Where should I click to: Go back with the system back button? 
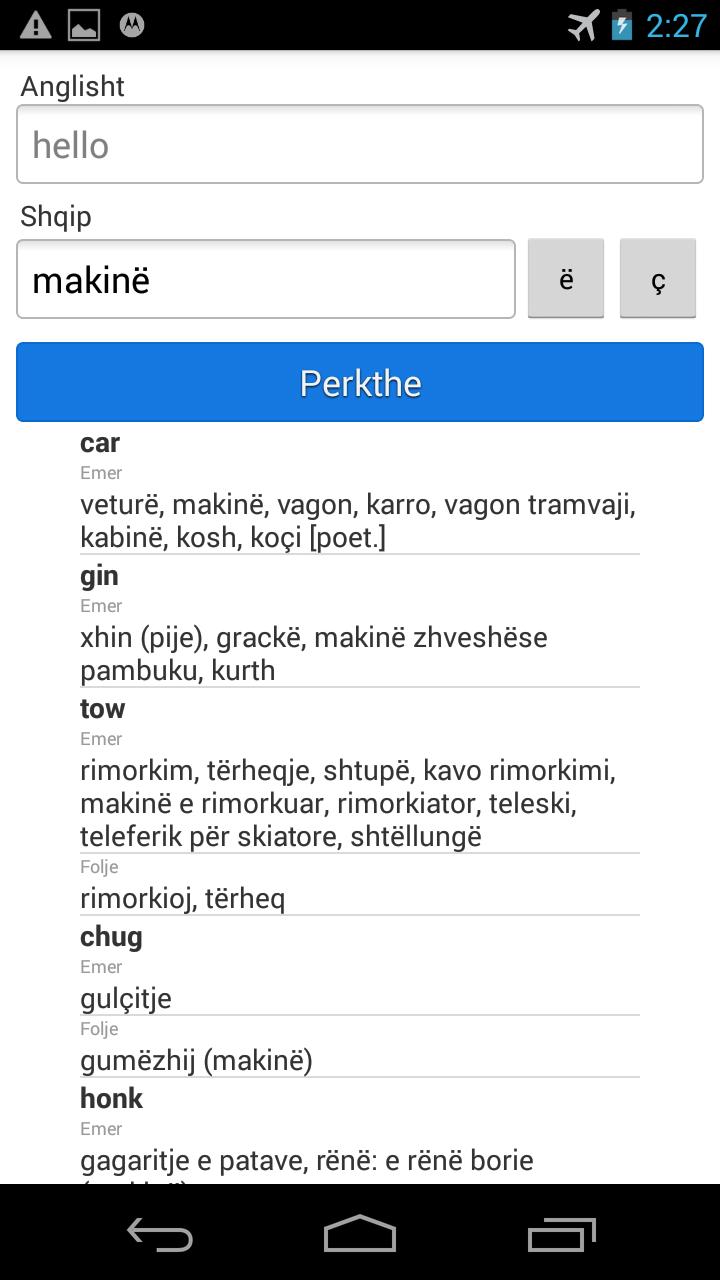pyautogui.click(x=160, y=1234)
